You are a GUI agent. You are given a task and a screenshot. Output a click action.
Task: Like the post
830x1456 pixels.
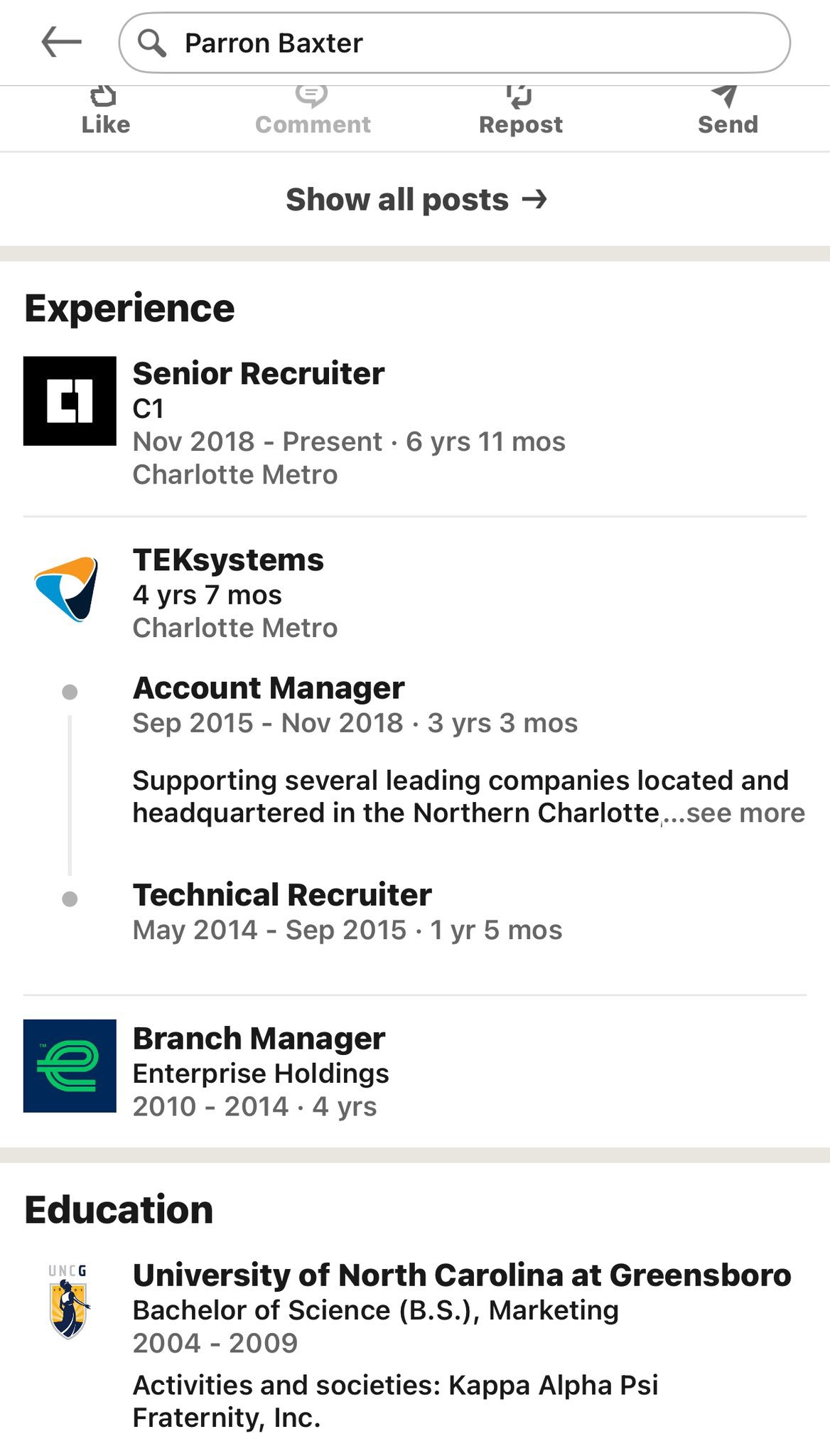105,112
